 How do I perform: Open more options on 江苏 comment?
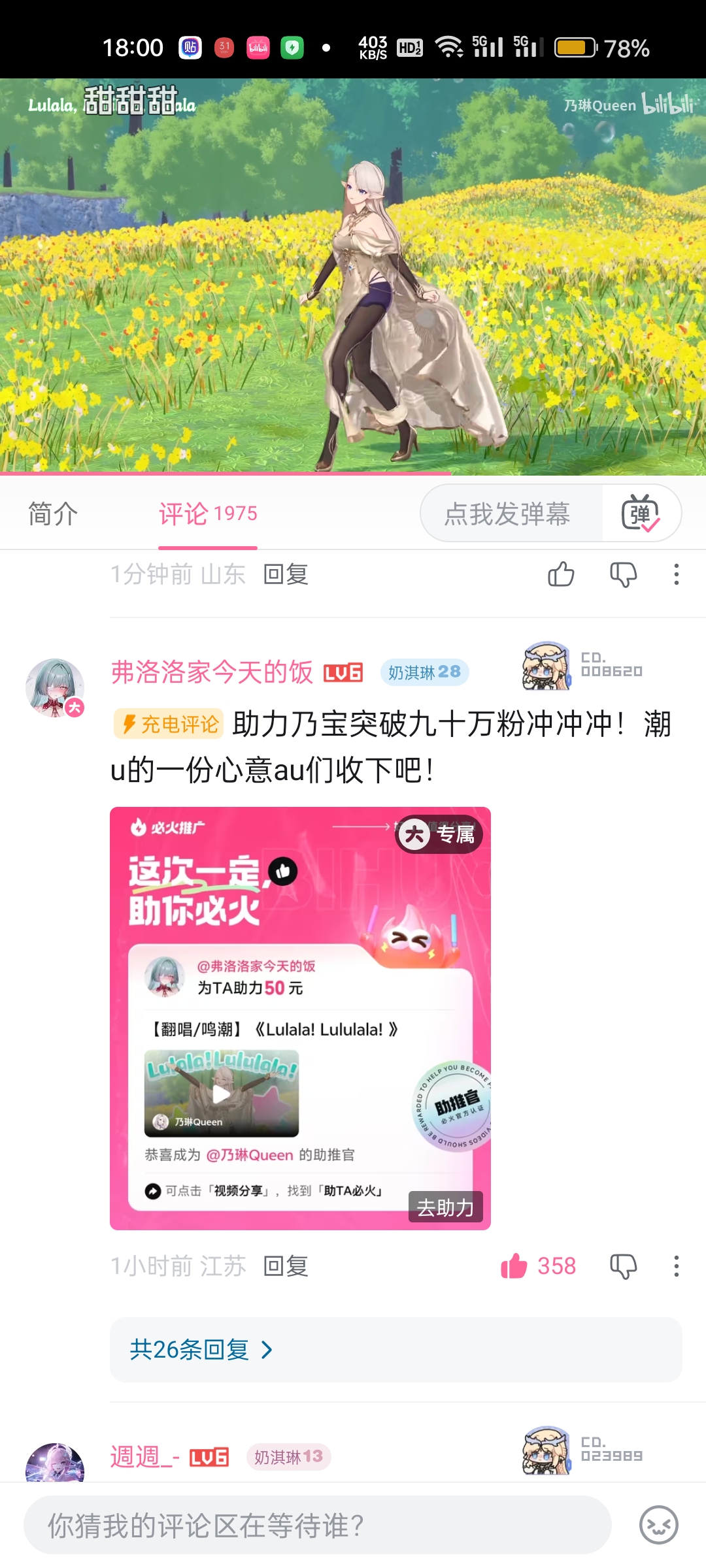(677, 1266)
